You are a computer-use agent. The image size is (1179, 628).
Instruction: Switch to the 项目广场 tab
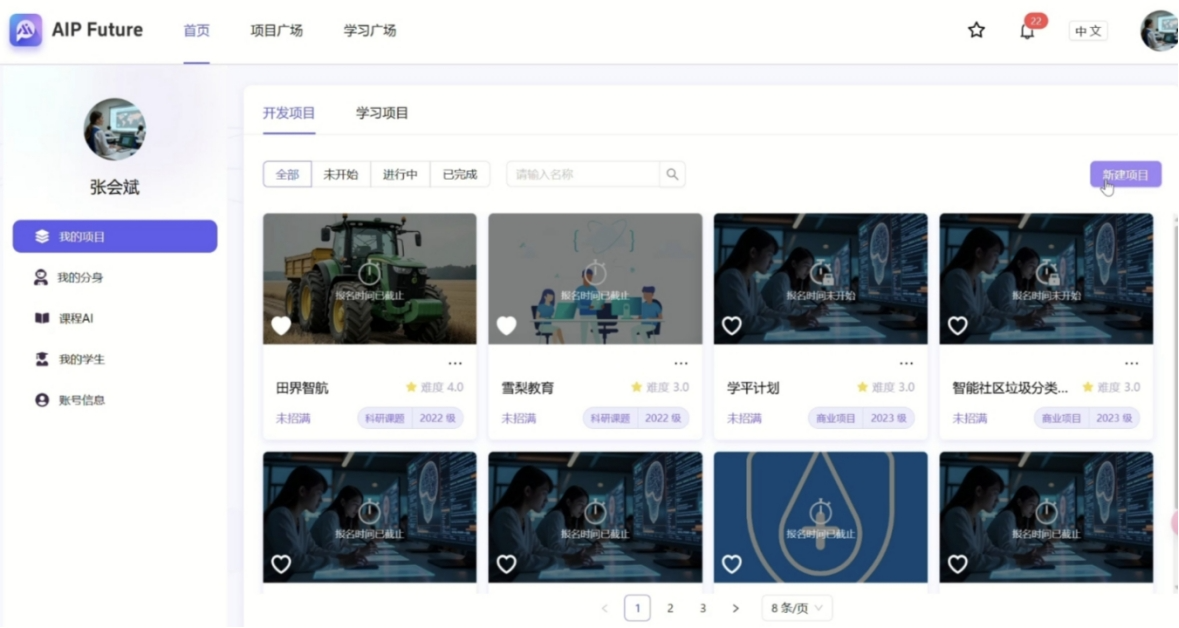276,31
